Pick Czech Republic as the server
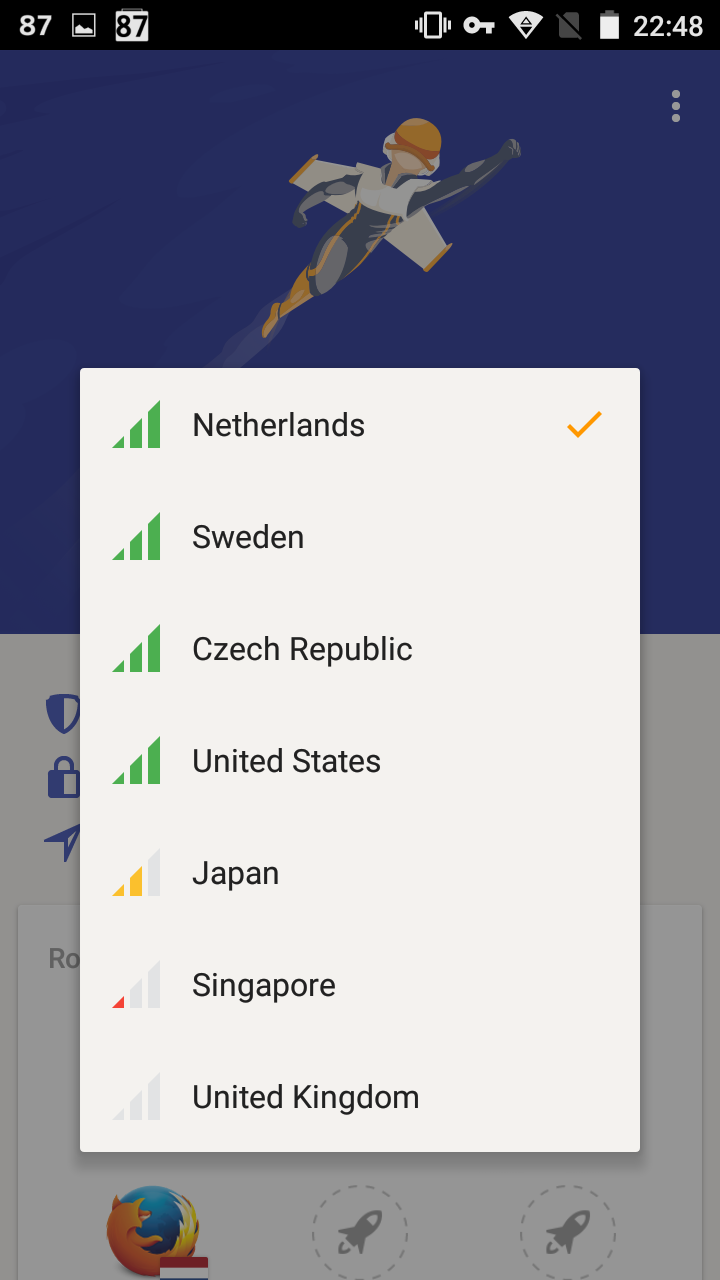Screen dimensions: 720x1280 click(x=360, y=649)
